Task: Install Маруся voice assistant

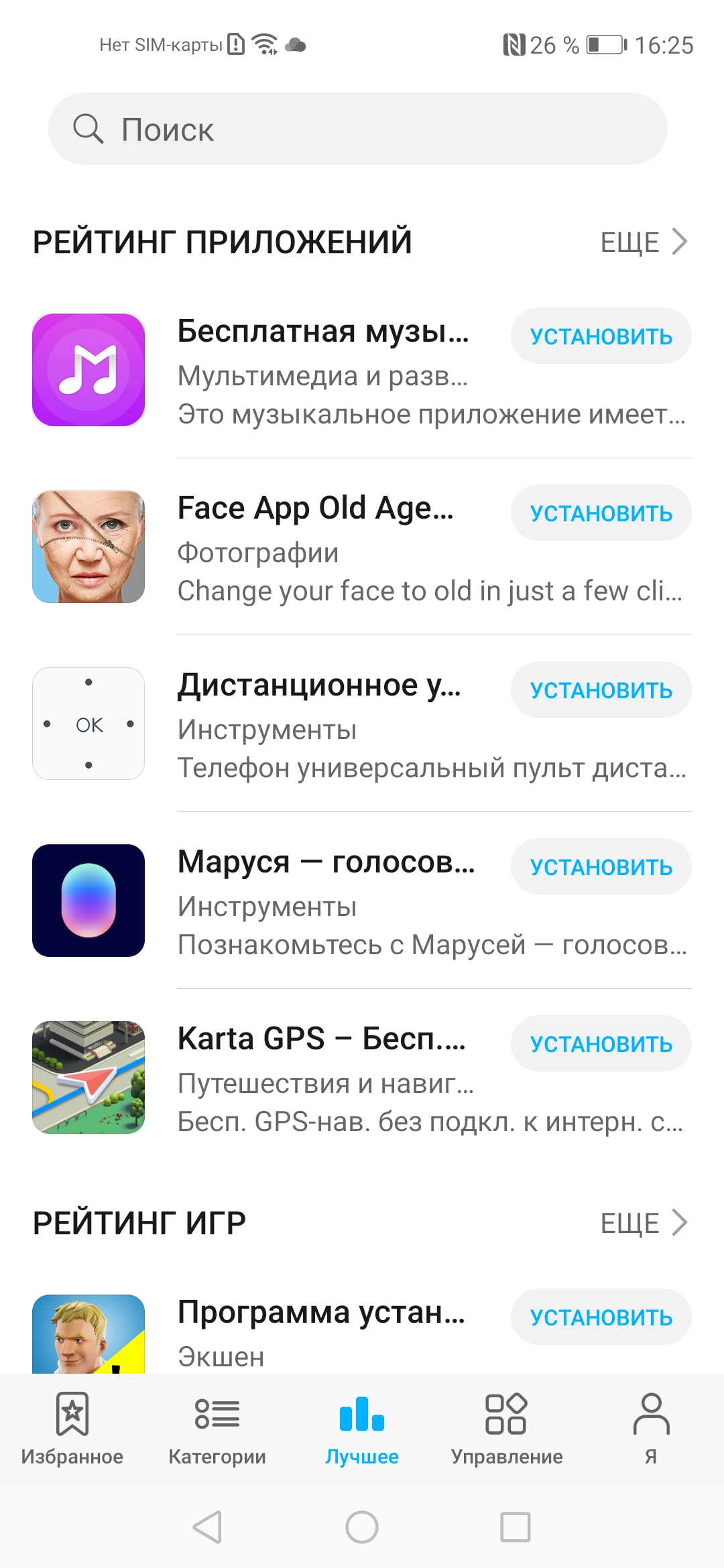Action: pyautogui.click(x=601, y=866)
